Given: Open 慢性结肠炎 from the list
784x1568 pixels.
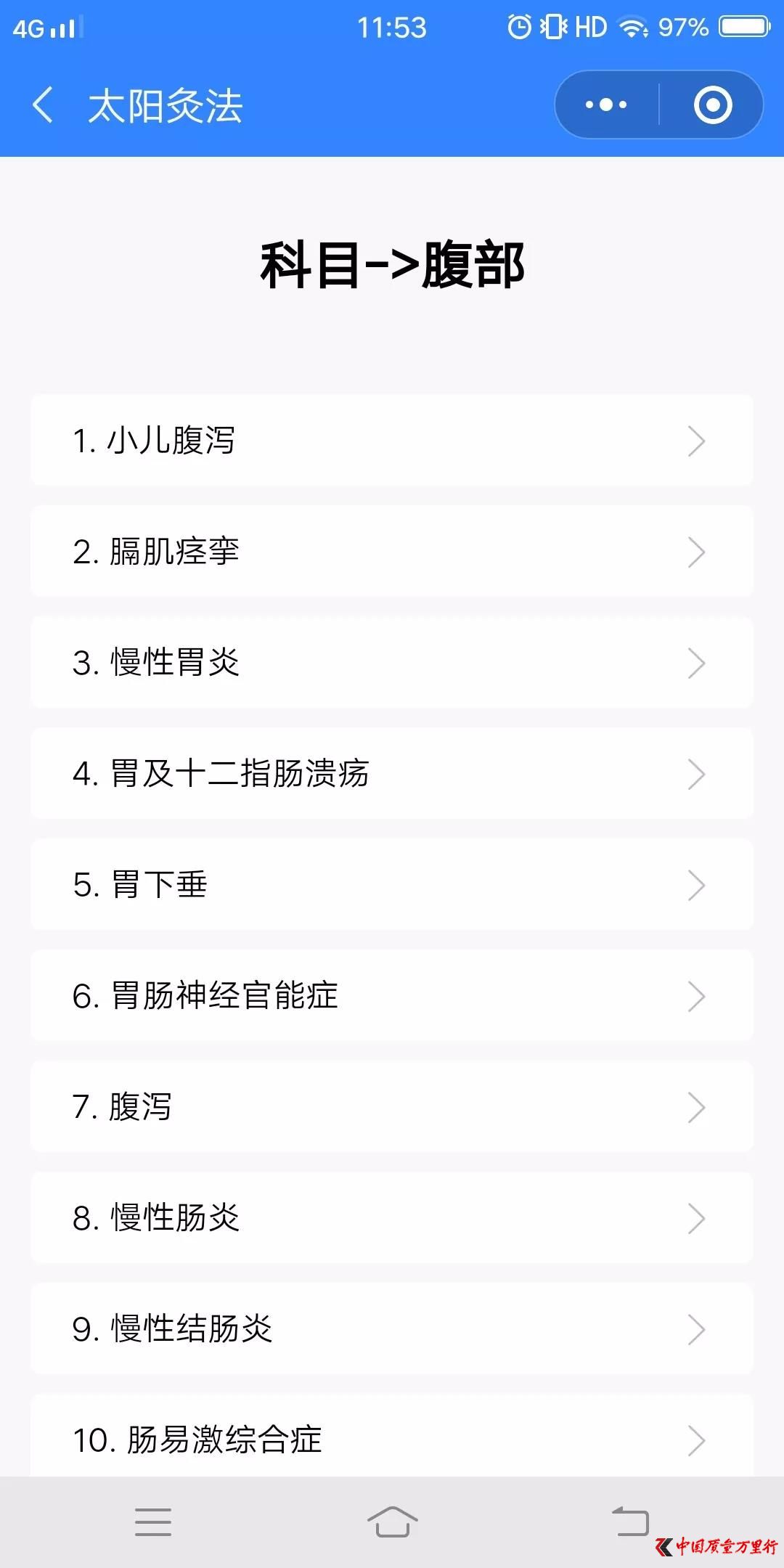Looking at the screenshot, I should click(x=392, y=1329).
